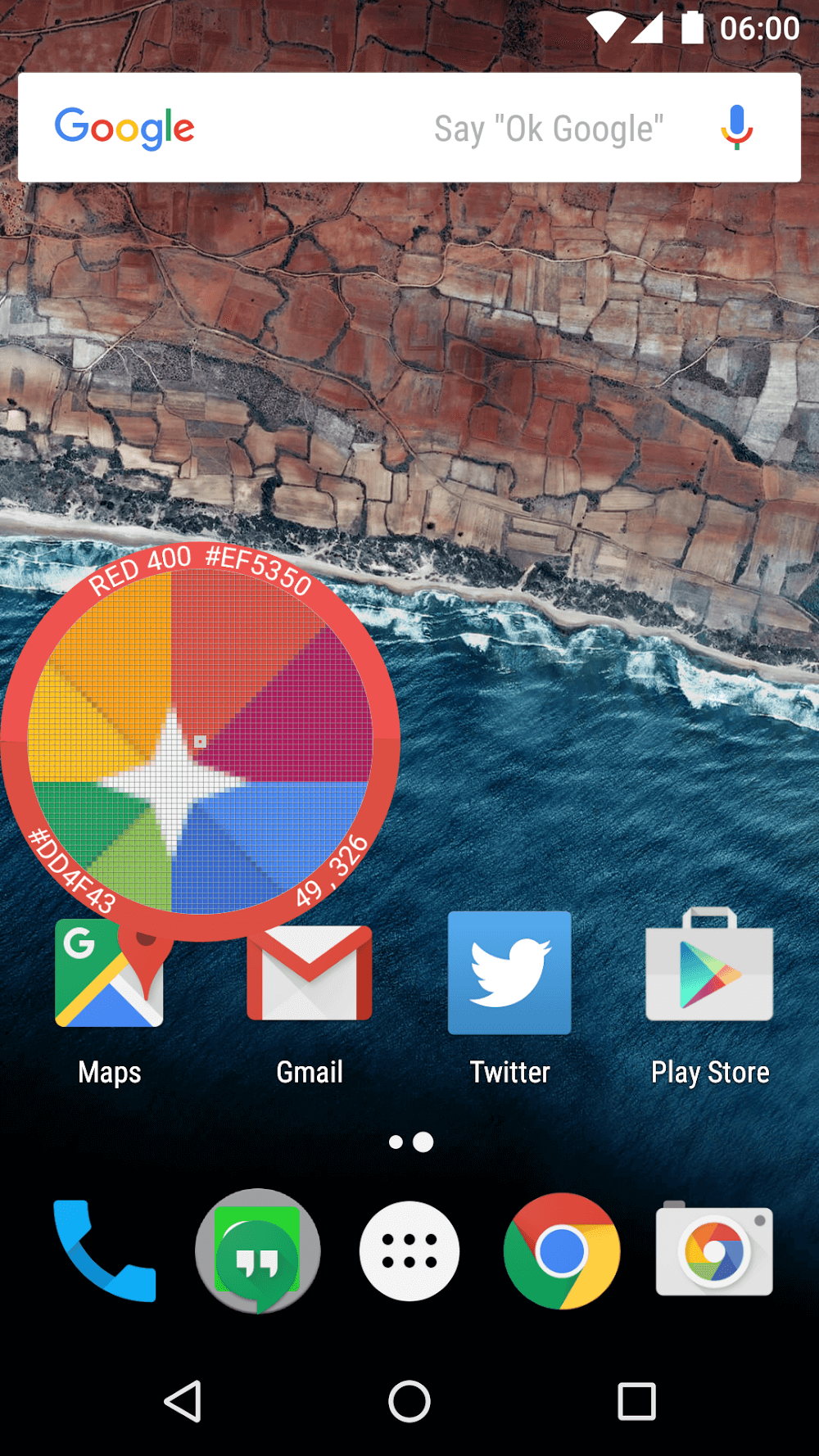Tap the recent apps button
This screenshot has width=819, height=1456.
coord(636,1401)
